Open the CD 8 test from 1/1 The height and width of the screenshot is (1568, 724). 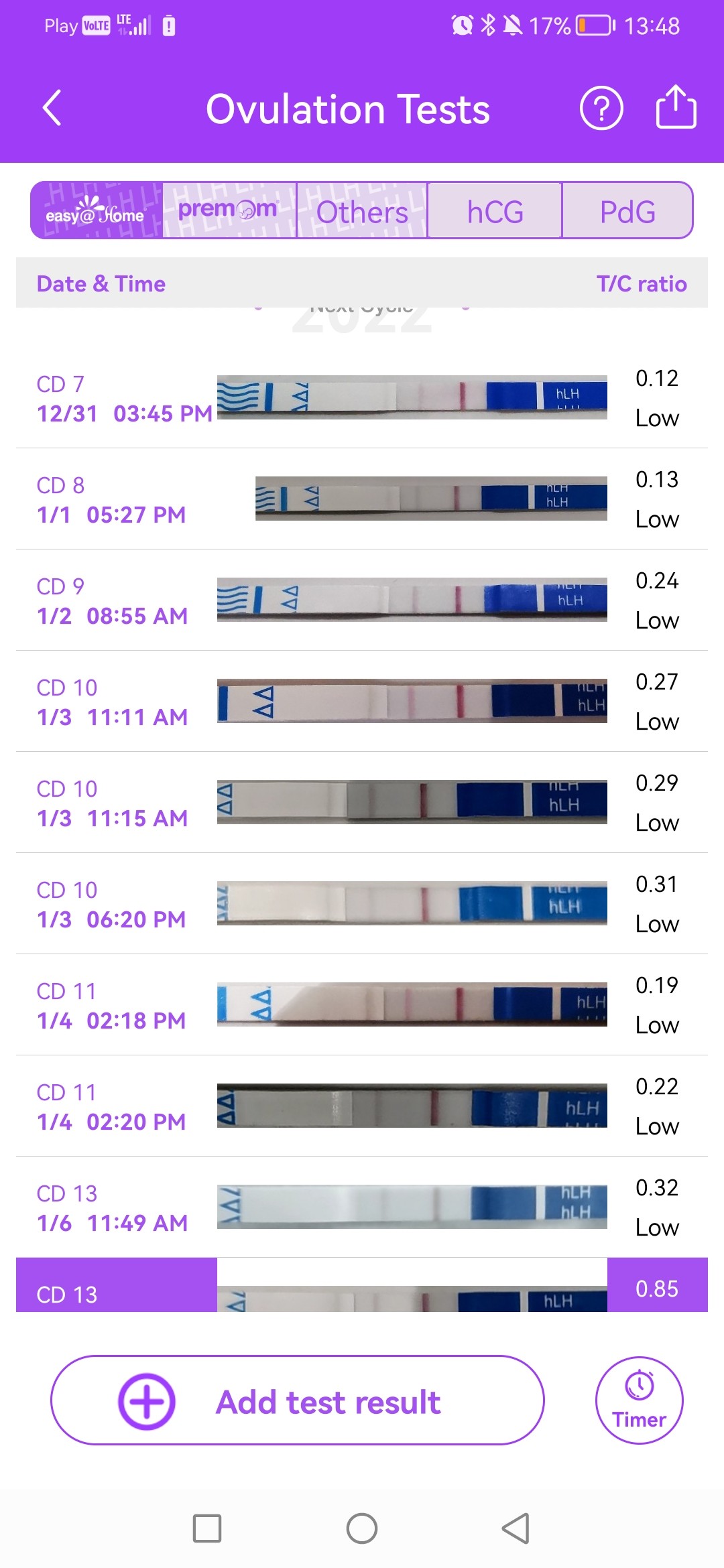(x=362, y=499)
